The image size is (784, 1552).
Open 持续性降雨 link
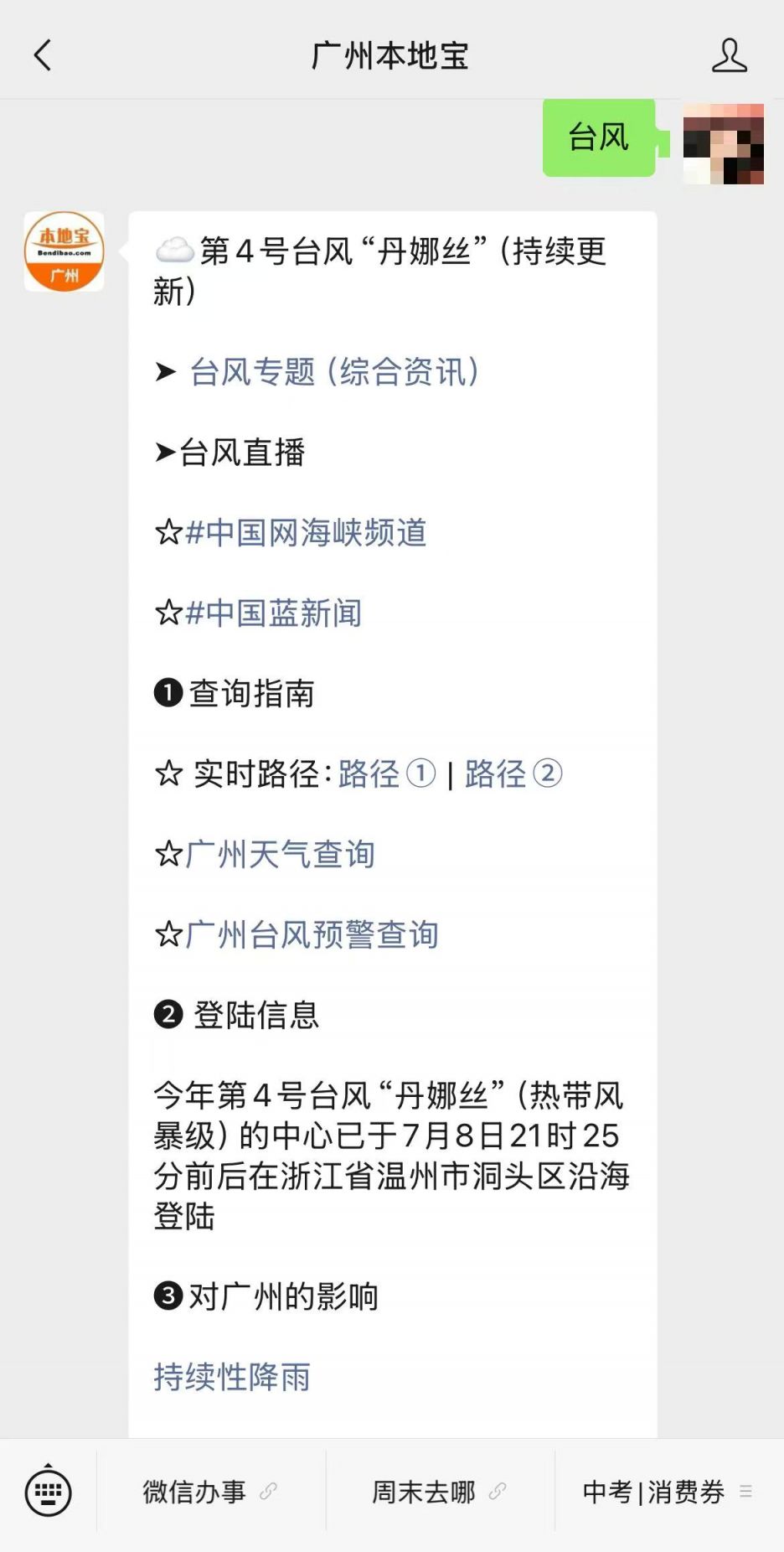[232, 1378]
